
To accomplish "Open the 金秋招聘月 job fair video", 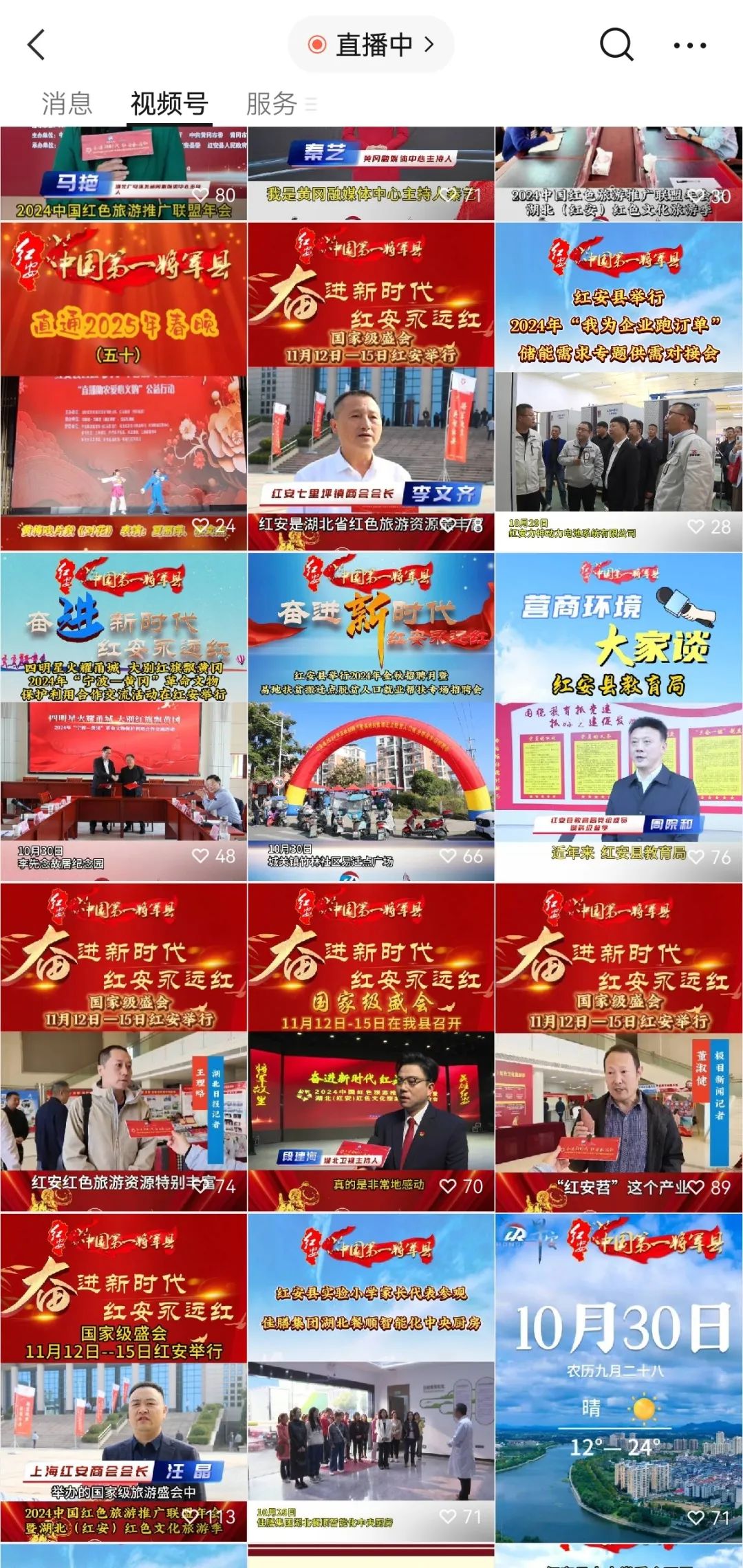I will (371, 717).
